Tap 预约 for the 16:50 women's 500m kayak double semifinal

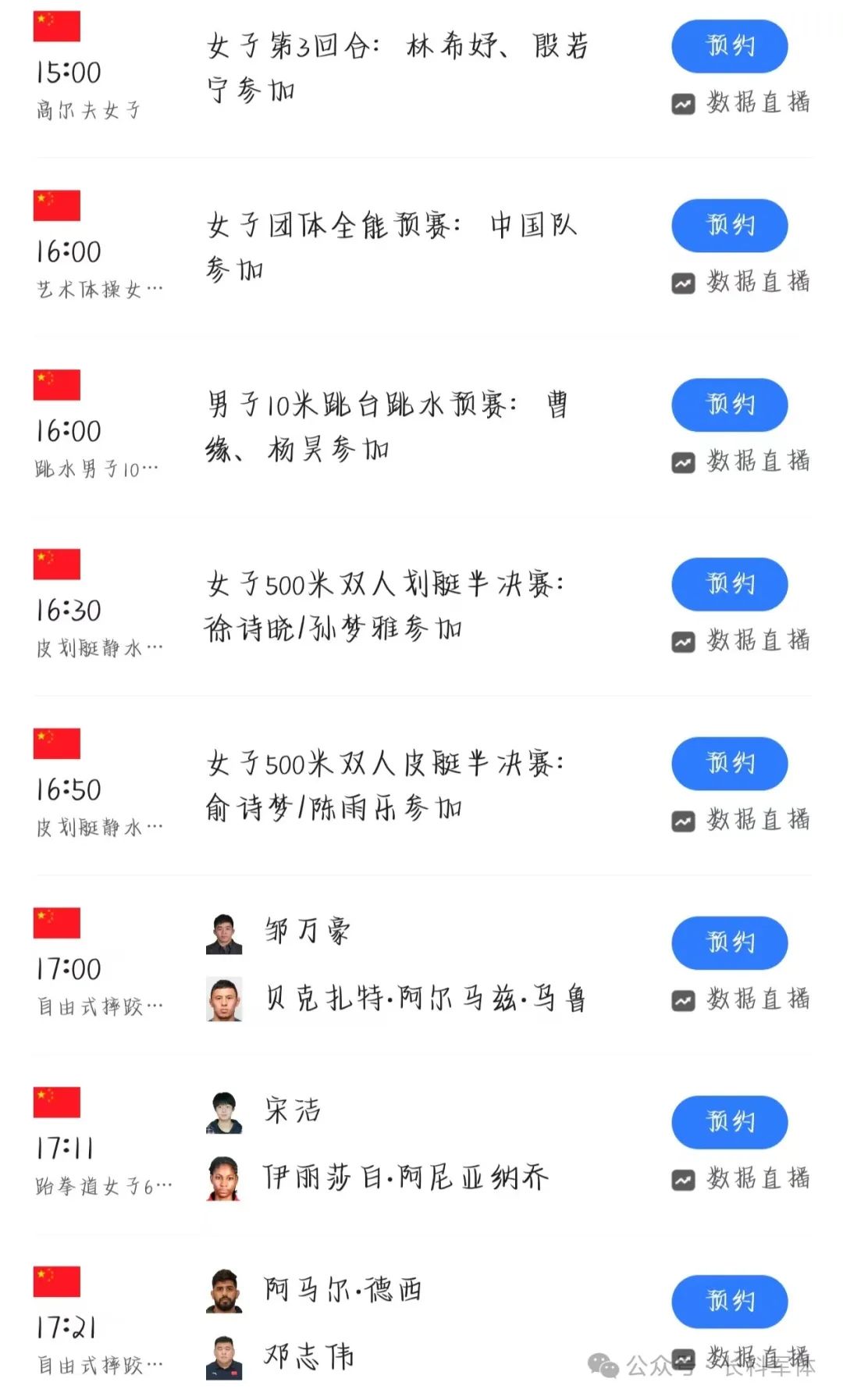729,763
